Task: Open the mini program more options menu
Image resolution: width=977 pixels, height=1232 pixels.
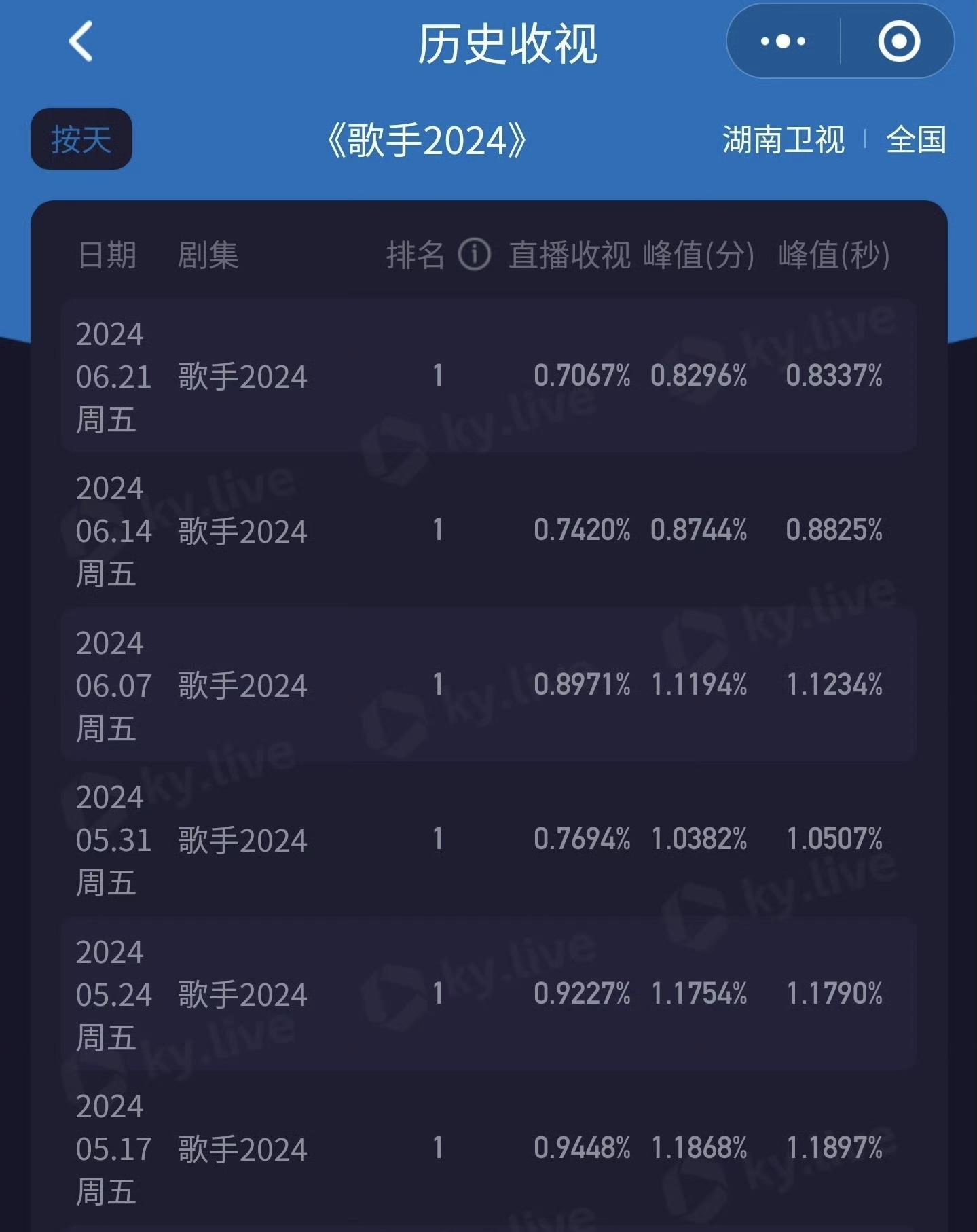Action: 783,41
